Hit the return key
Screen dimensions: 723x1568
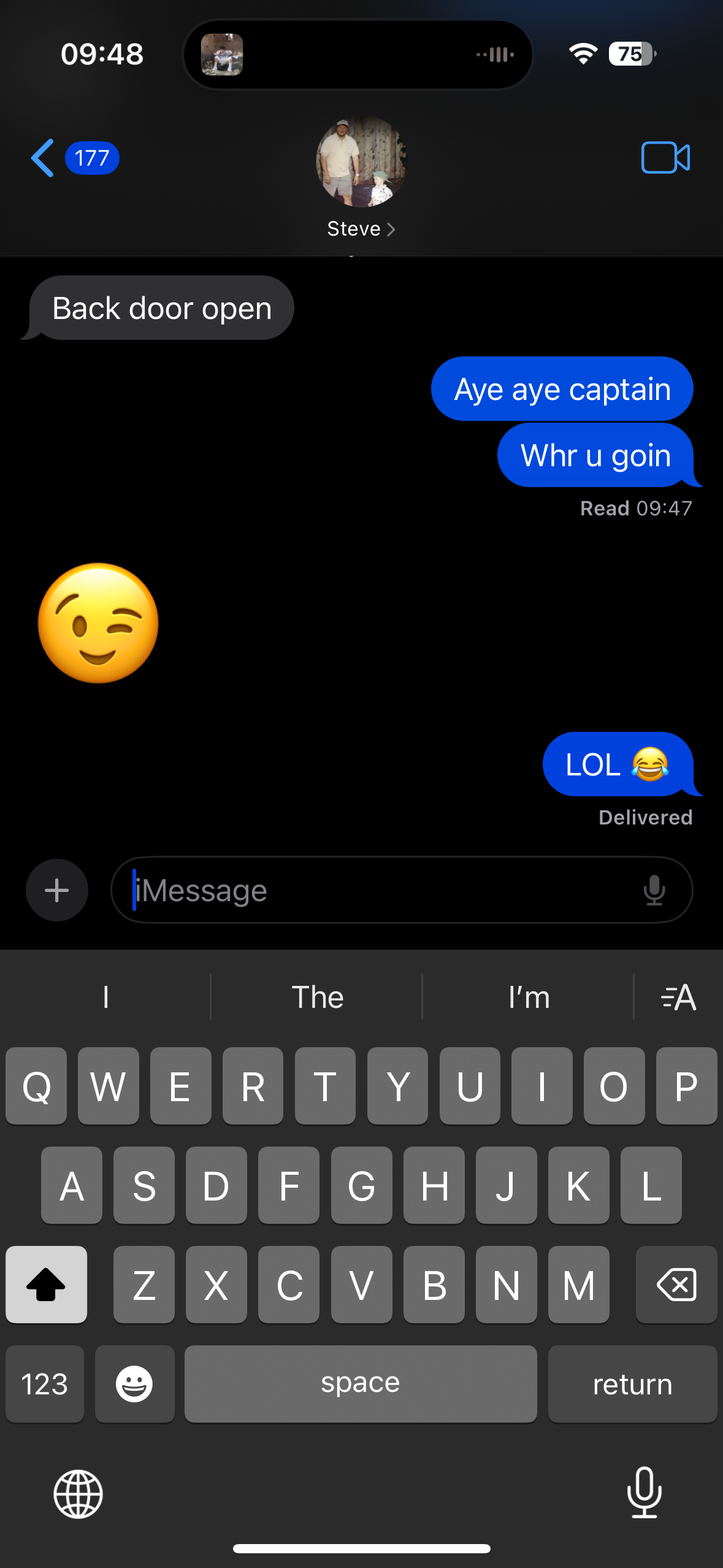pos(632,1384)
